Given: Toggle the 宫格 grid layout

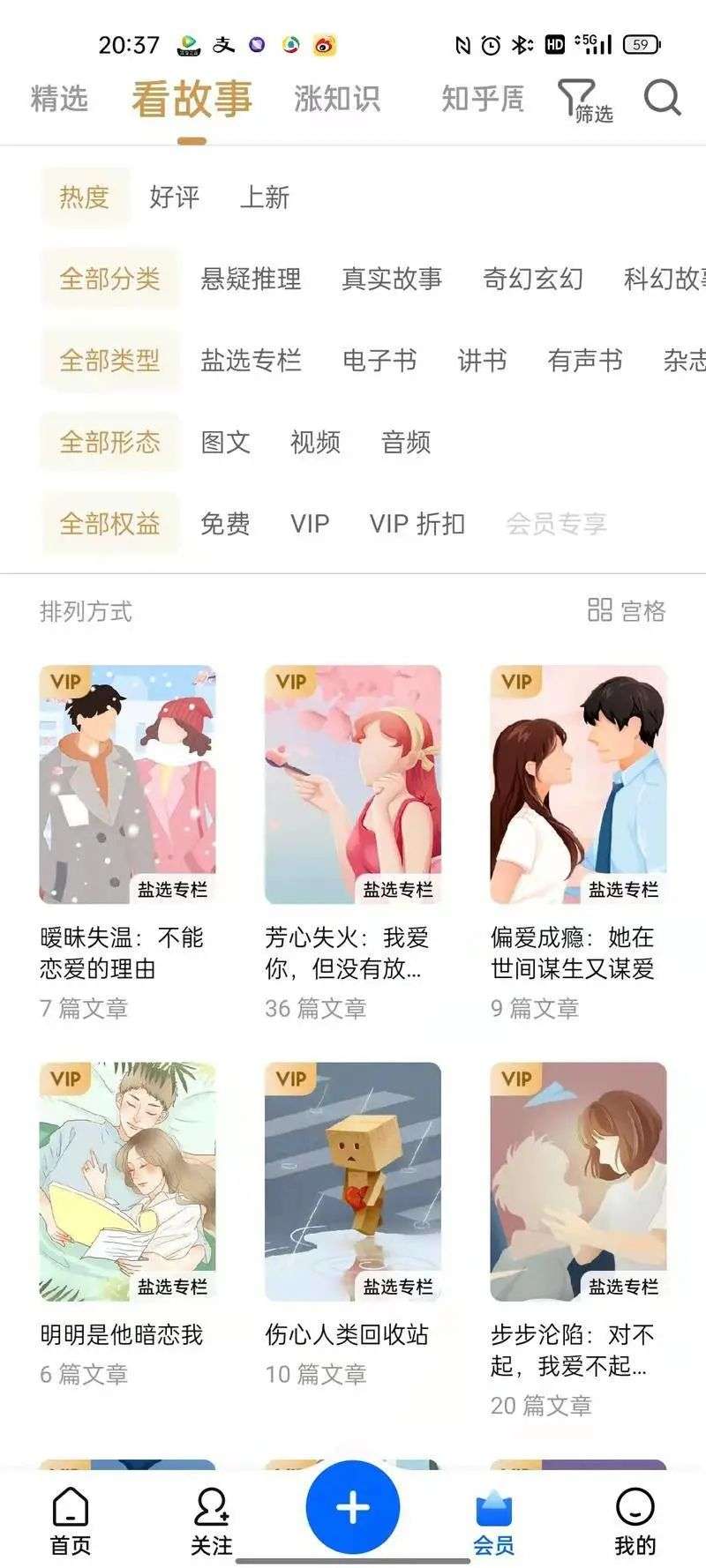Looking at the screenshot, I should [x=627, y=610].
